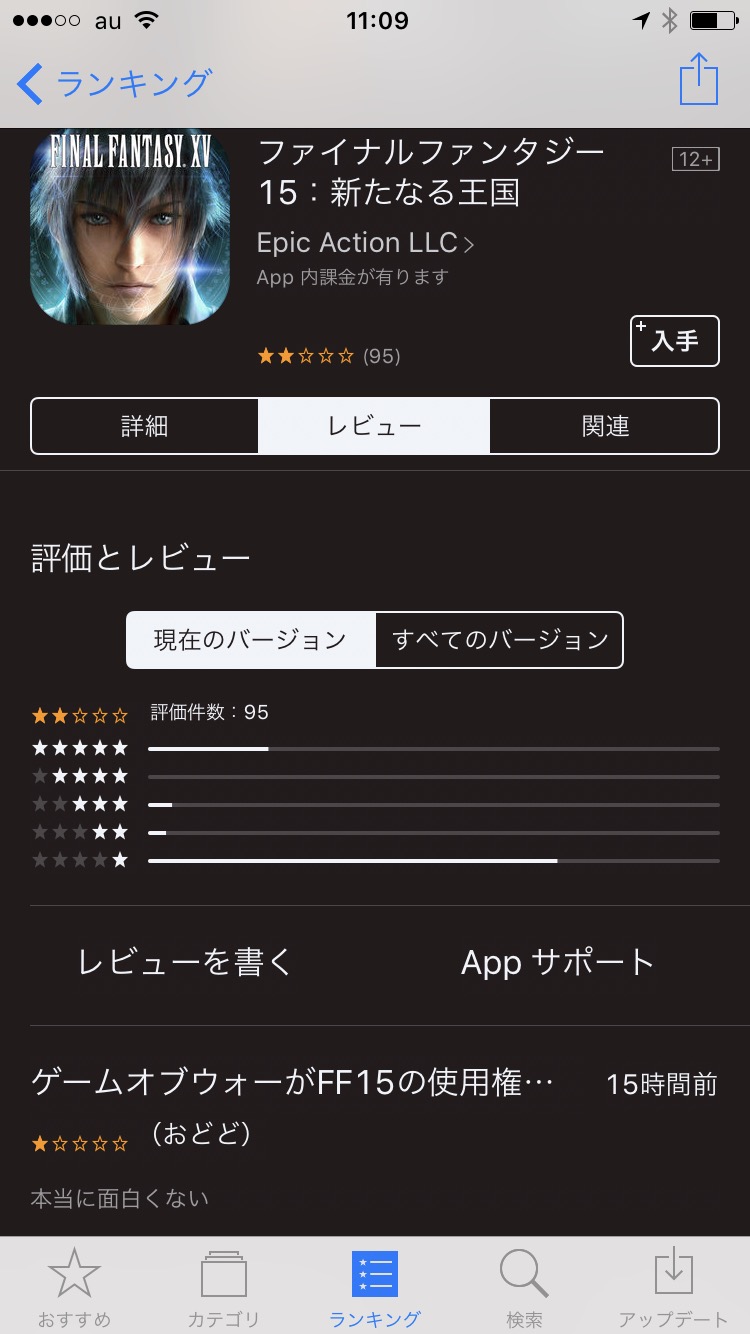The width and height of the screenshot is (750, 1334).
Task: Share this app via share icon
Action: coord(698,80)
